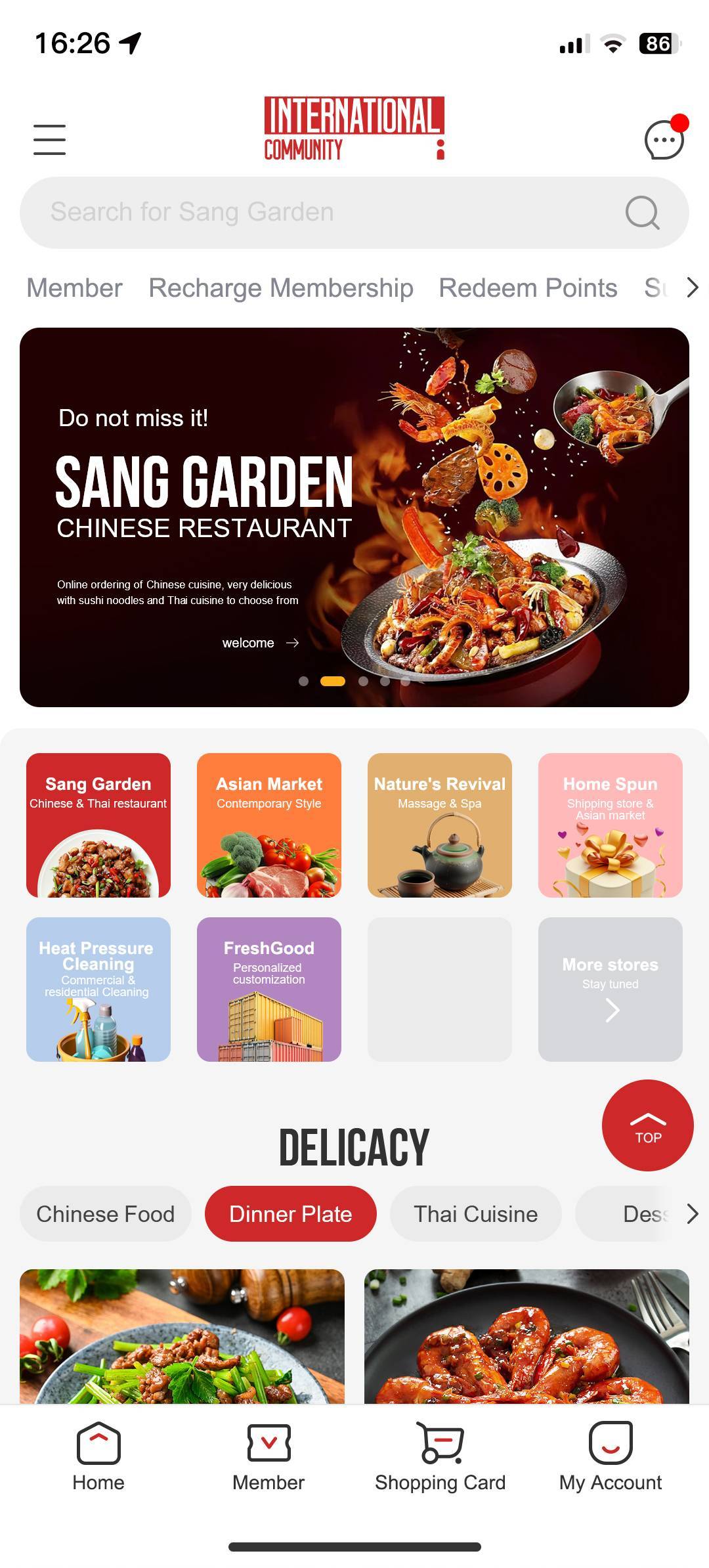
Task: Select the Chinese Food category chip
Action: point(106,1214)
